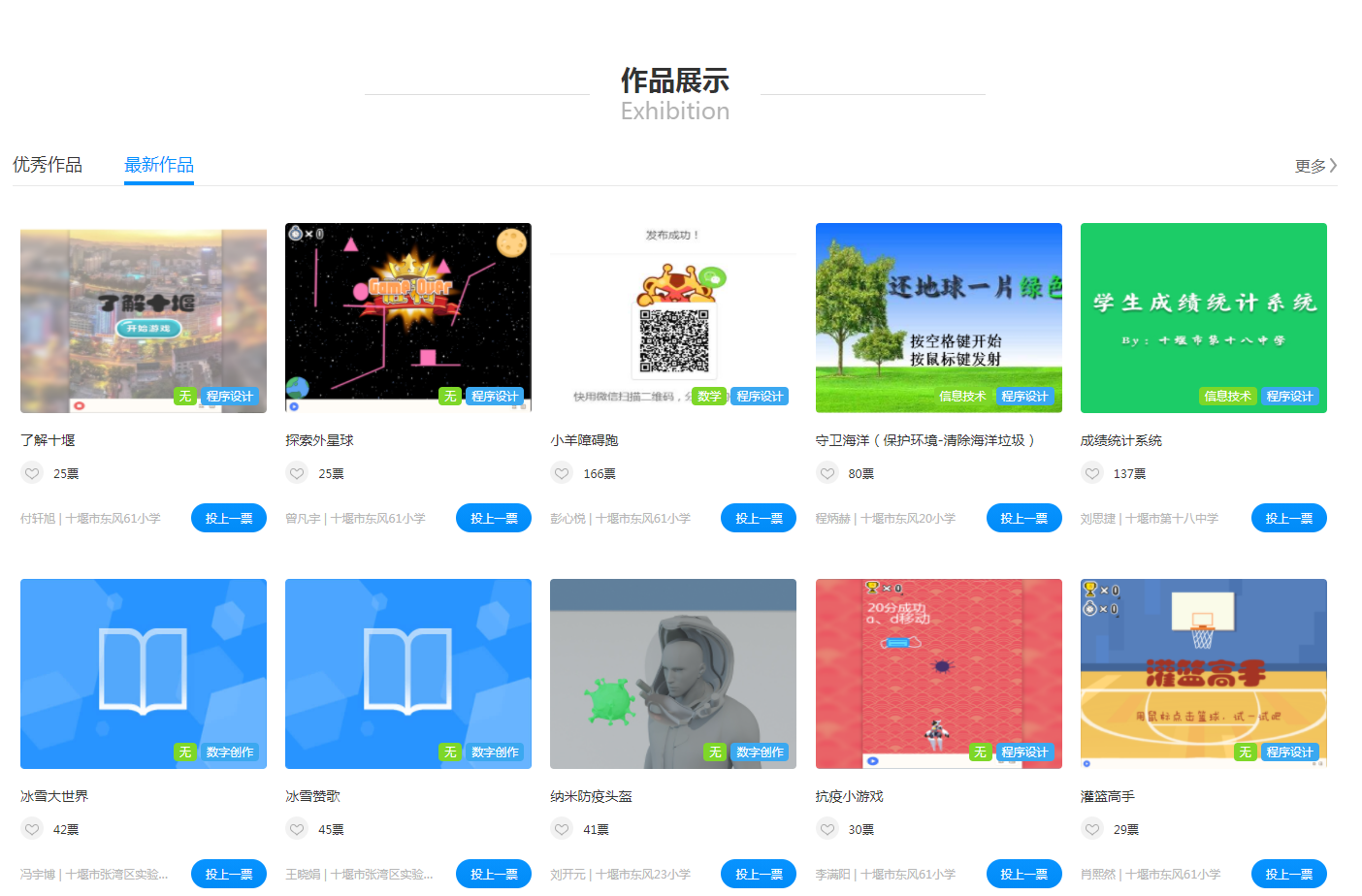Image resolution: width=1362 pixels, height=896 pixels.
Task: Cast a vote for 抗疫小游戏
Action: click(1023, 874)
